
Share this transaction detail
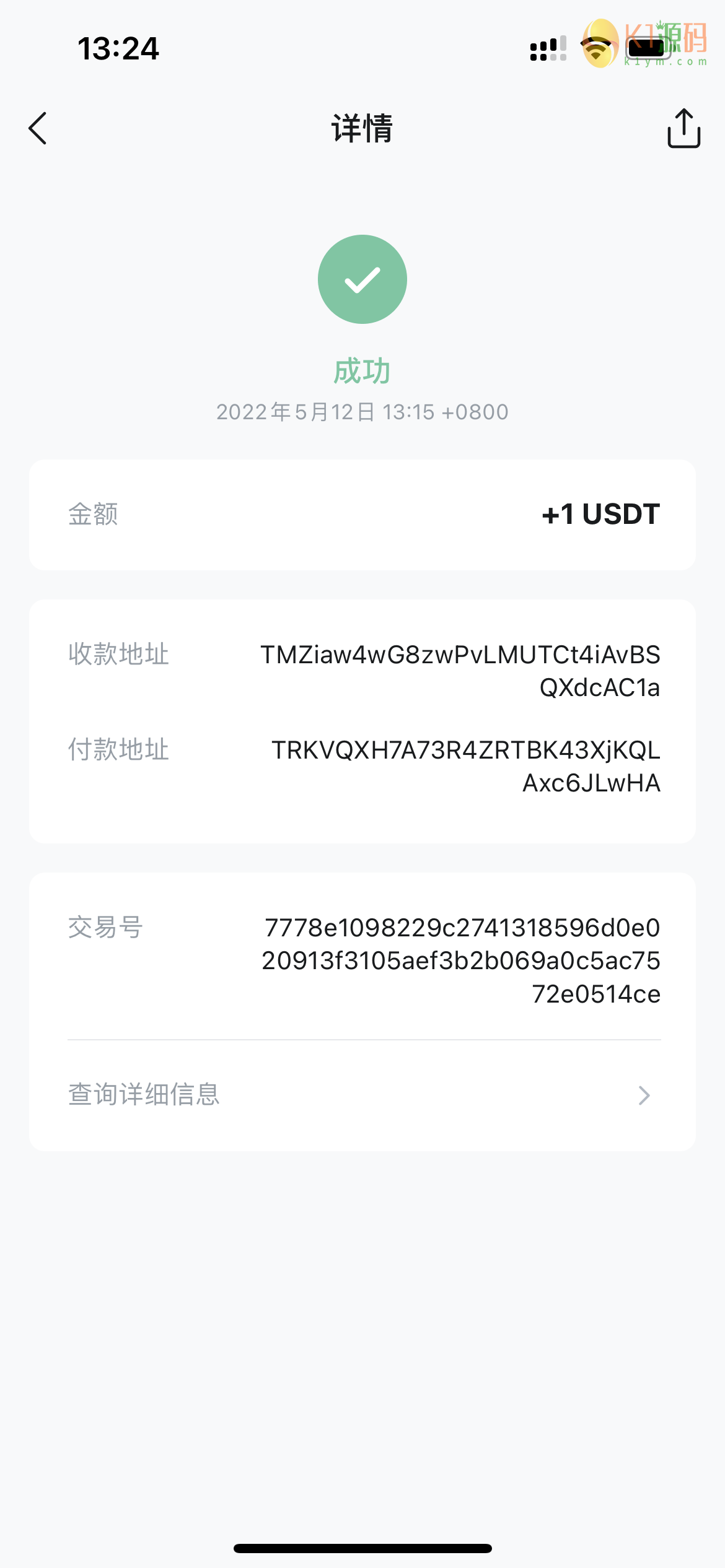point(683,128)
